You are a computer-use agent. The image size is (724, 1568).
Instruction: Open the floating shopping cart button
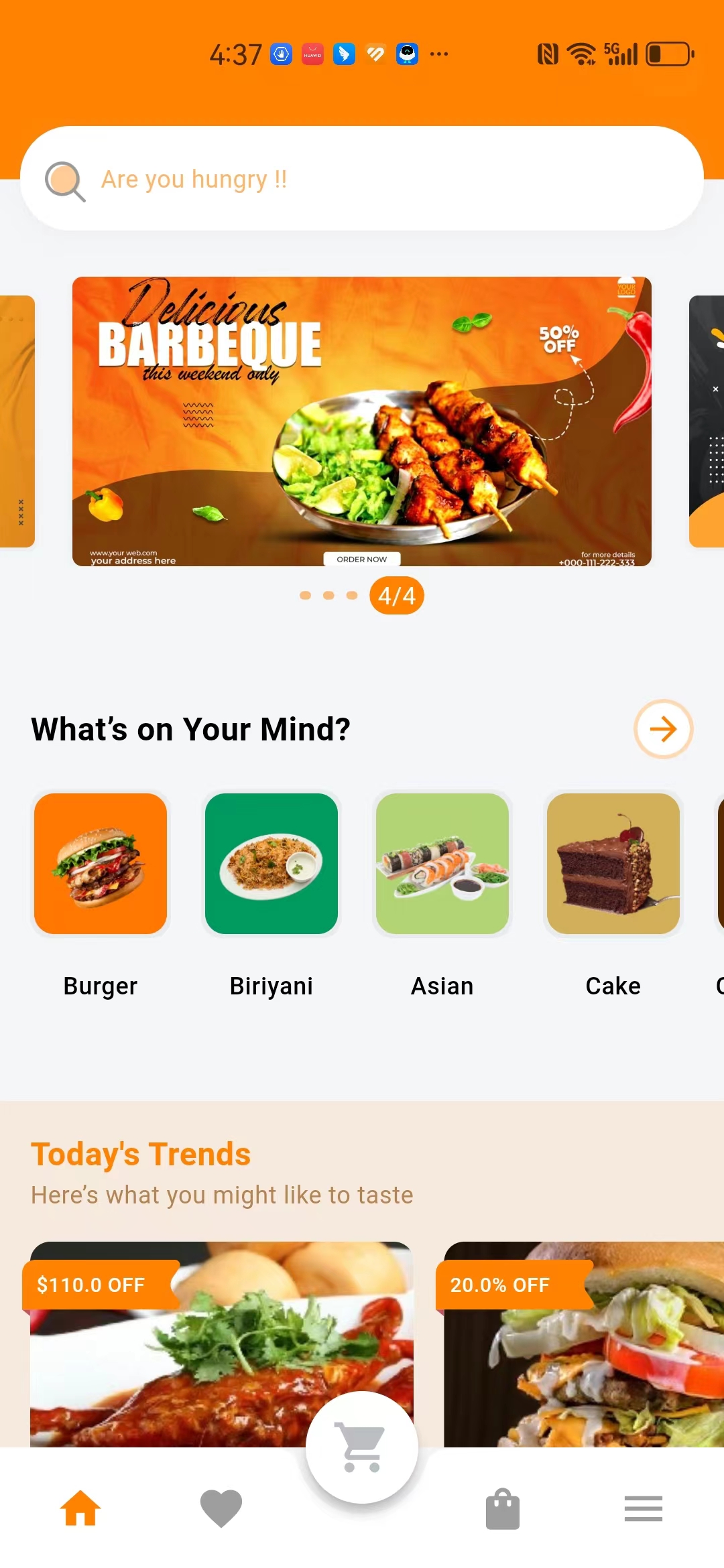(362, 1447)
